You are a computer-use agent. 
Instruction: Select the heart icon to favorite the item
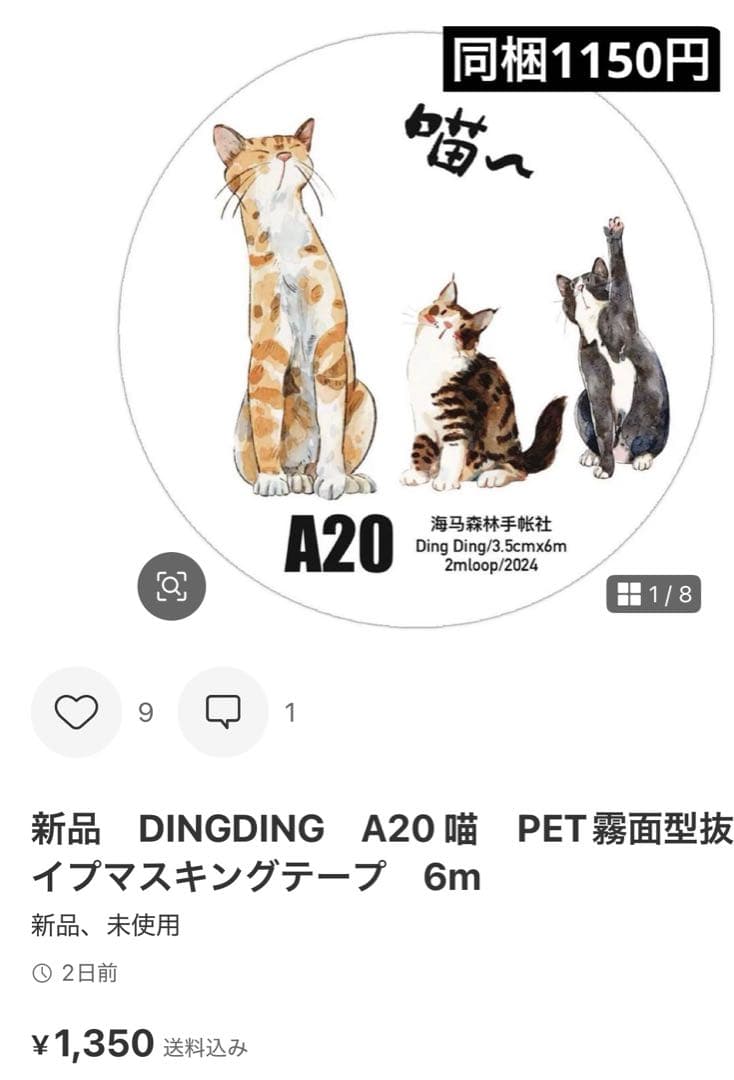point(73,712)
